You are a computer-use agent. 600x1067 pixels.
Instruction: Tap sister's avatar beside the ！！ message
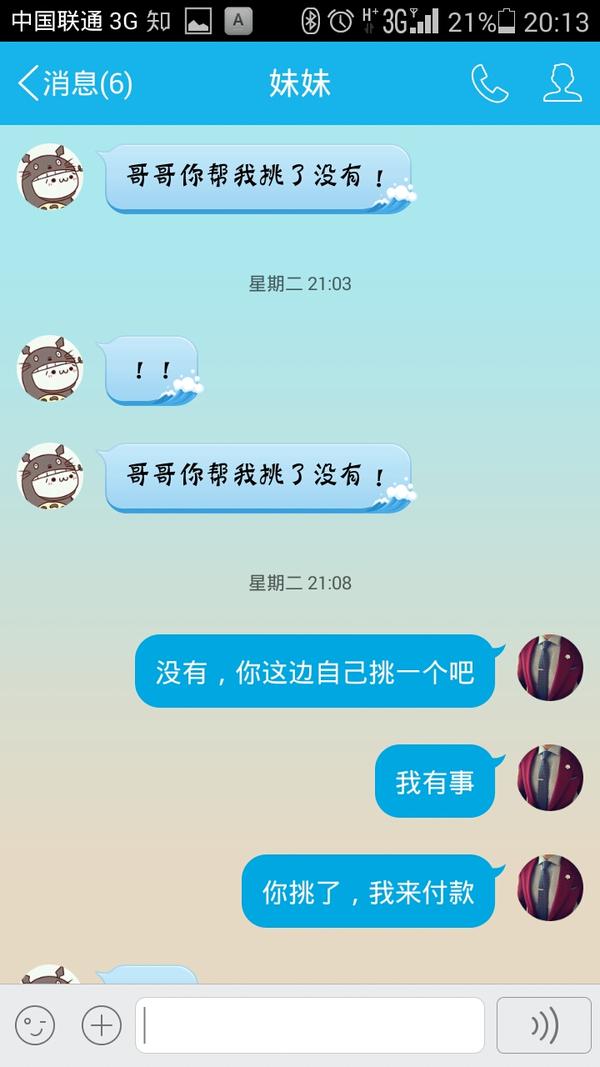(50, 369)
